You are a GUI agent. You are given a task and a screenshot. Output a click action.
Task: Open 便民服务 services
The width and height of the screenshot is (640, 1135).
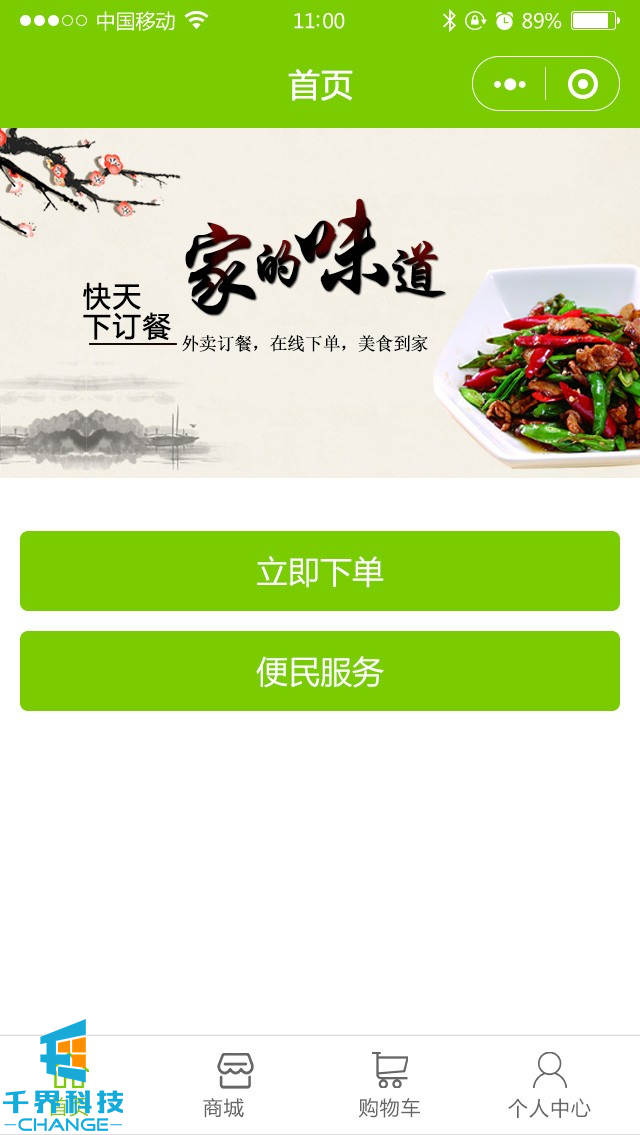(320, 671)
